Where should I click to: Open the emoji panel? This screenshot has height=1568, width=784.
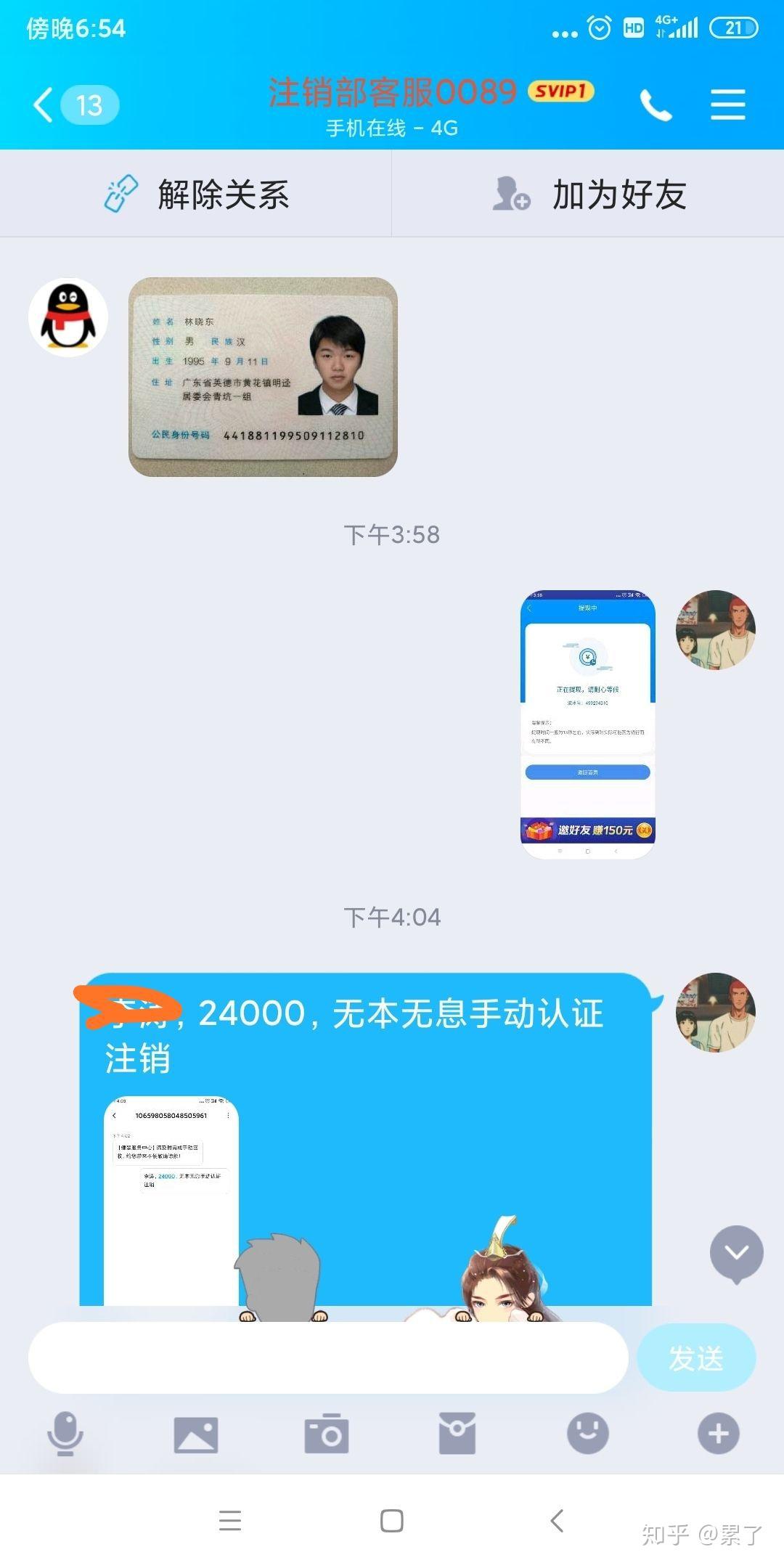click(587, 1434)
